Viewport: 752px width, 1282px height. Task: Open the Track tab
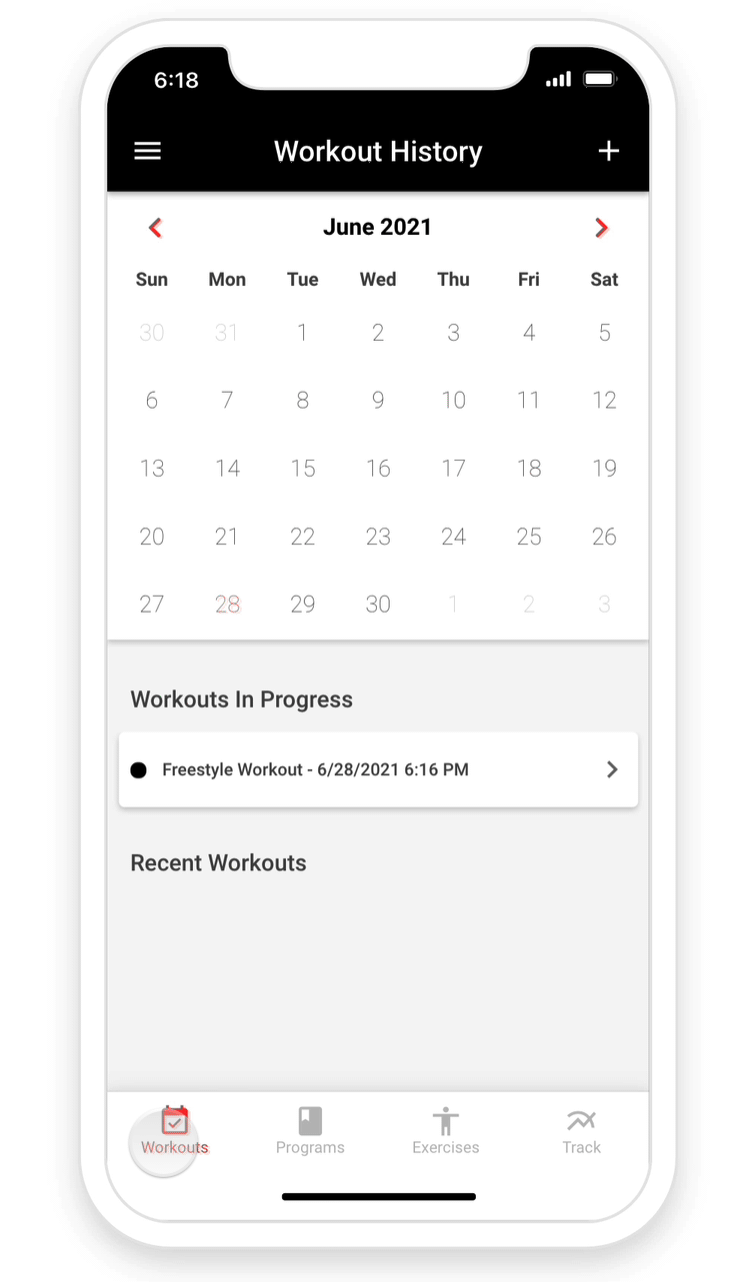581,1131
